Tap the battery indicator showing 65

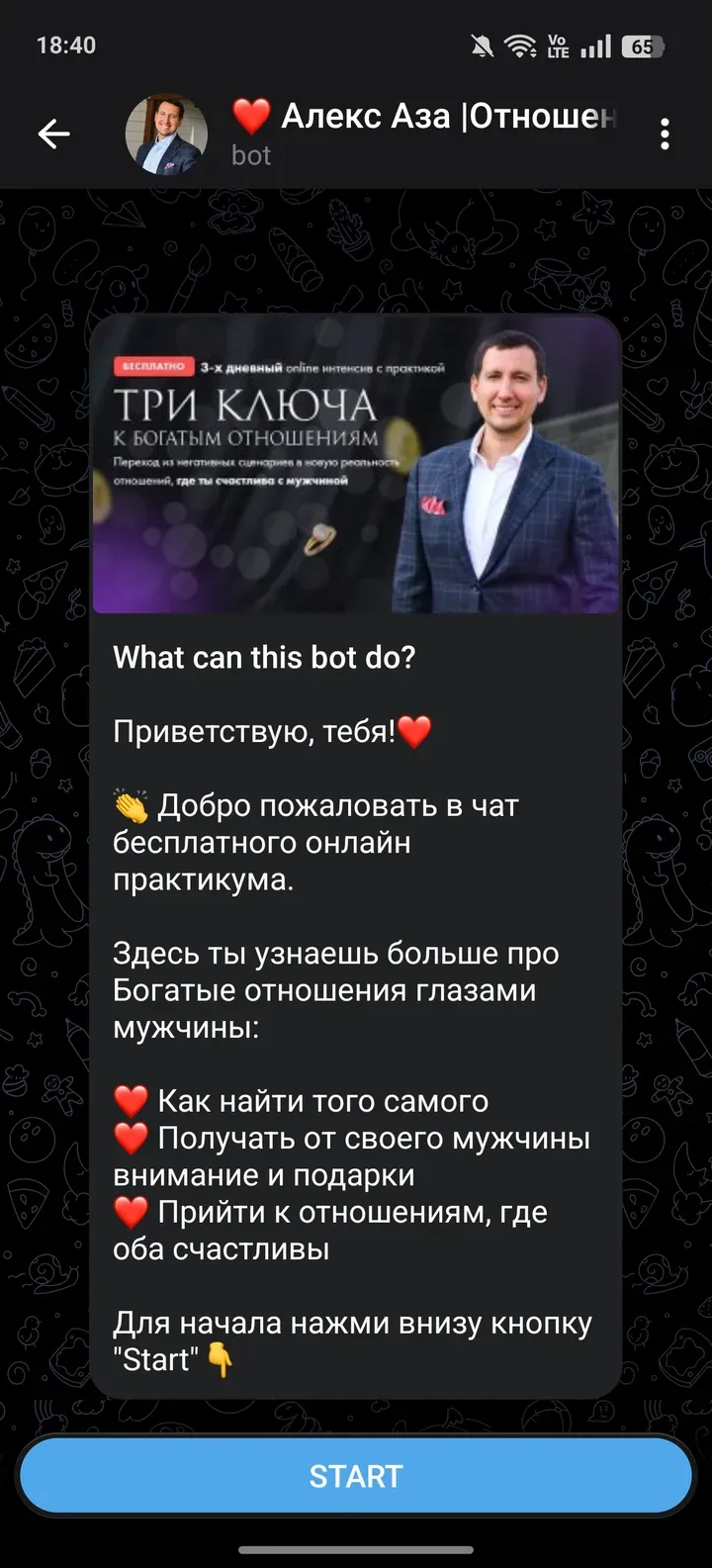(x=643, y=46)
